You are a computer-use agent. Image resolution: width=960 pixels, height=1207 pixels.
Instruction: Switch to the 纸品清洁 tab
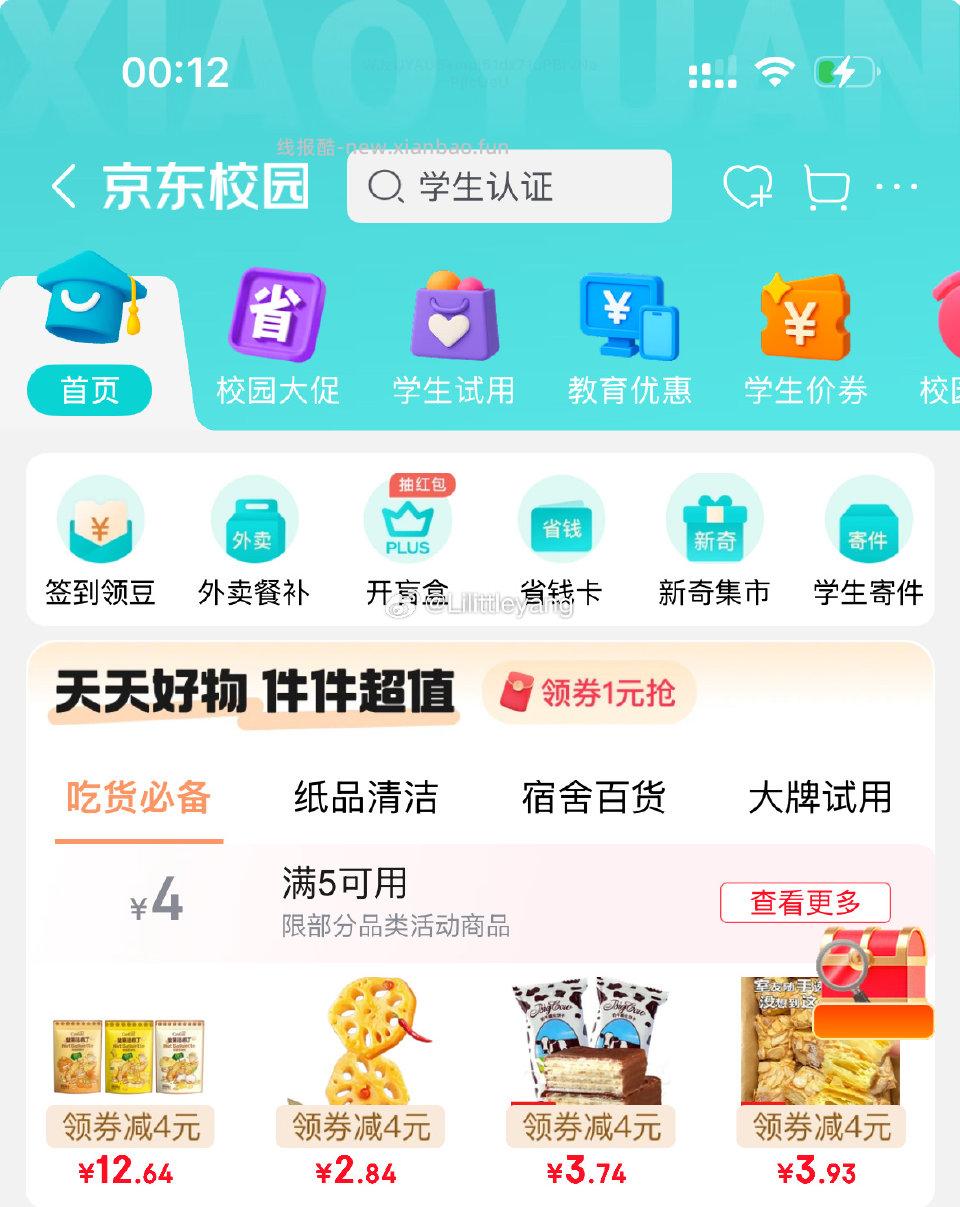(x=366, y=797)
